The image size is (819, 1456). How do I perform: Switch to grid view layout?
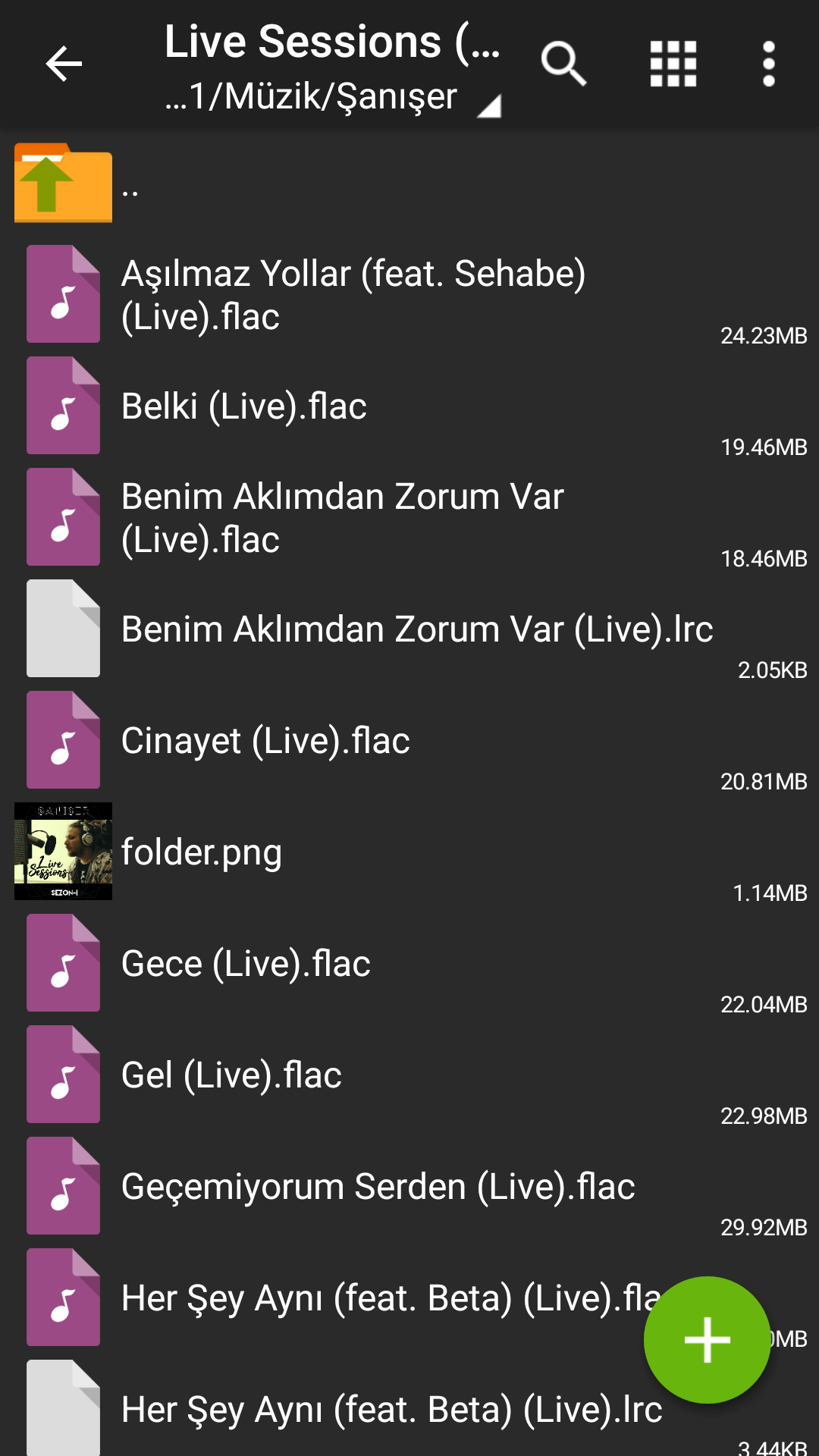[x=673, y=64]
